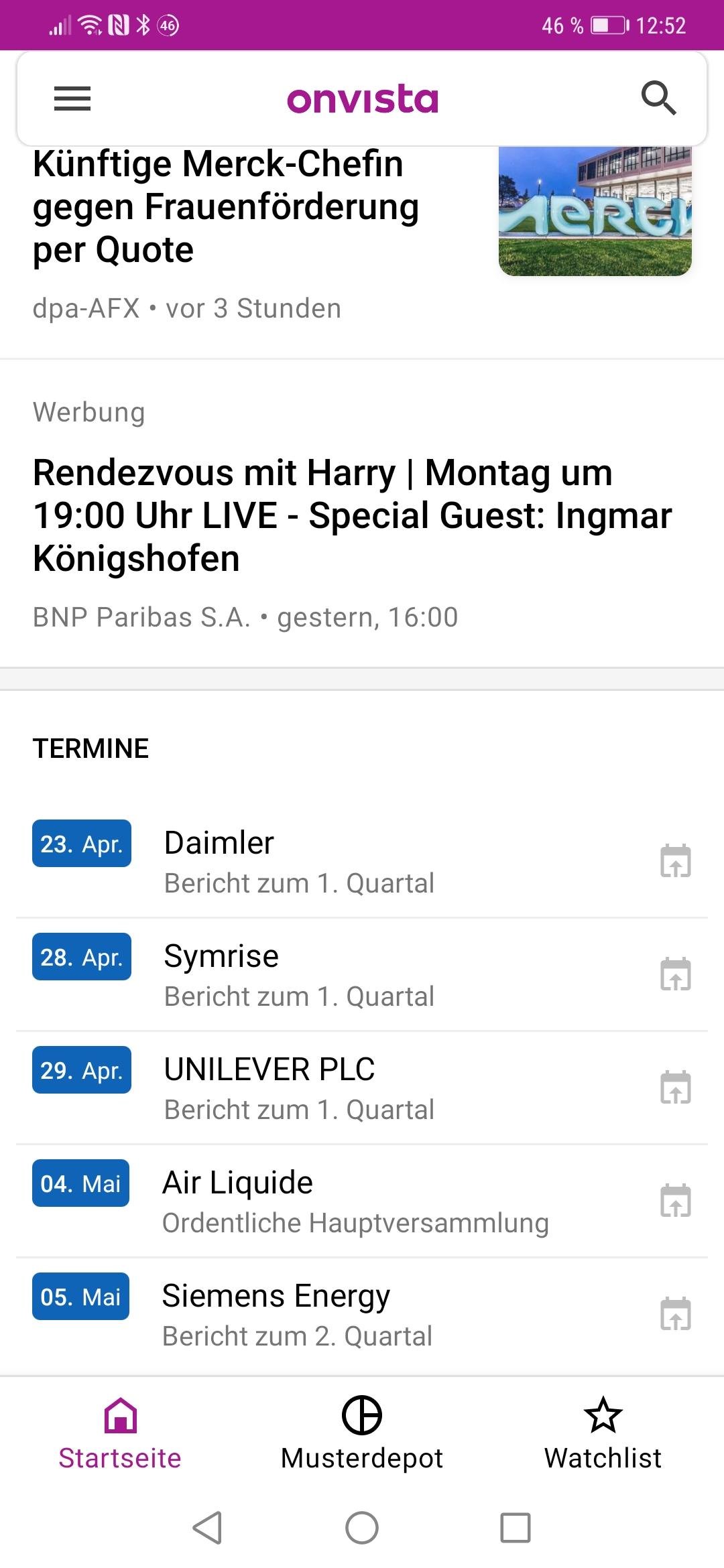This screenshot has width=724, height=1568.
Task: Add Siemens Energy event to calendar
Action: tap(675, 1314)
